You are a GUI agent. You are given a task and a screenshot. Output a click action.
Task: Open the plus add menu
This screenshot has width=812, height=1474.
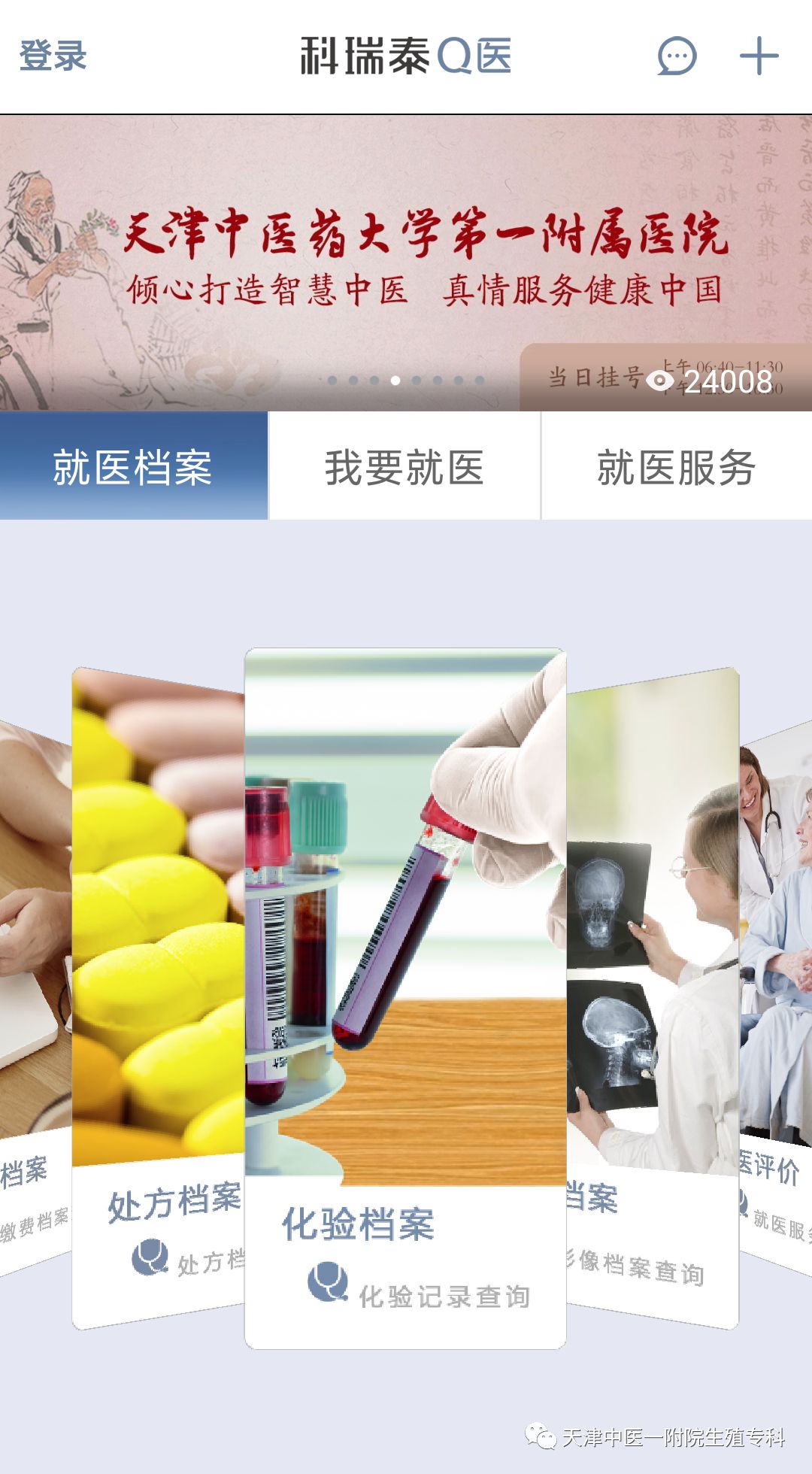(x=759, y=56)
